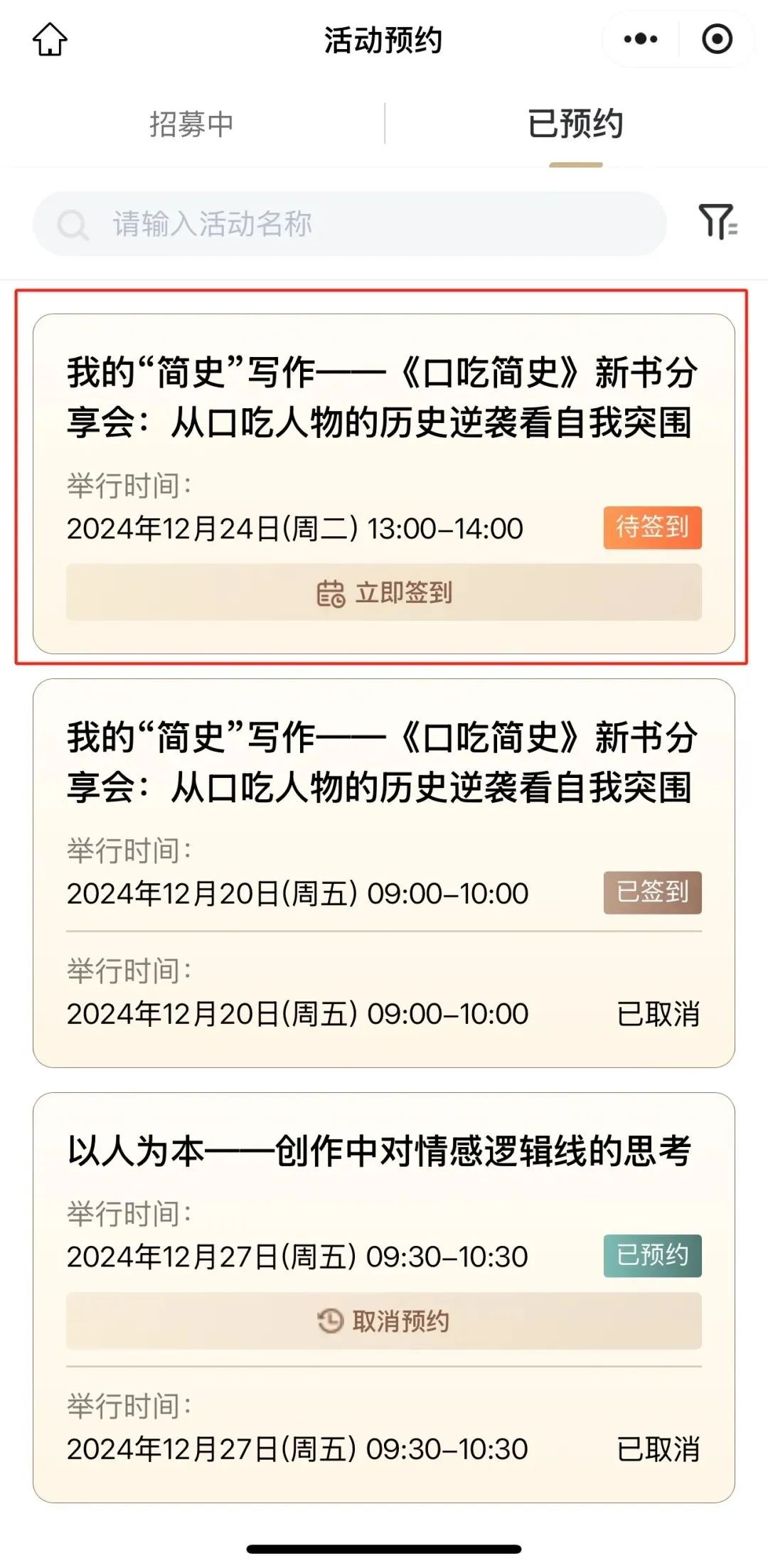Switch to the 招募中 tab

191,124
